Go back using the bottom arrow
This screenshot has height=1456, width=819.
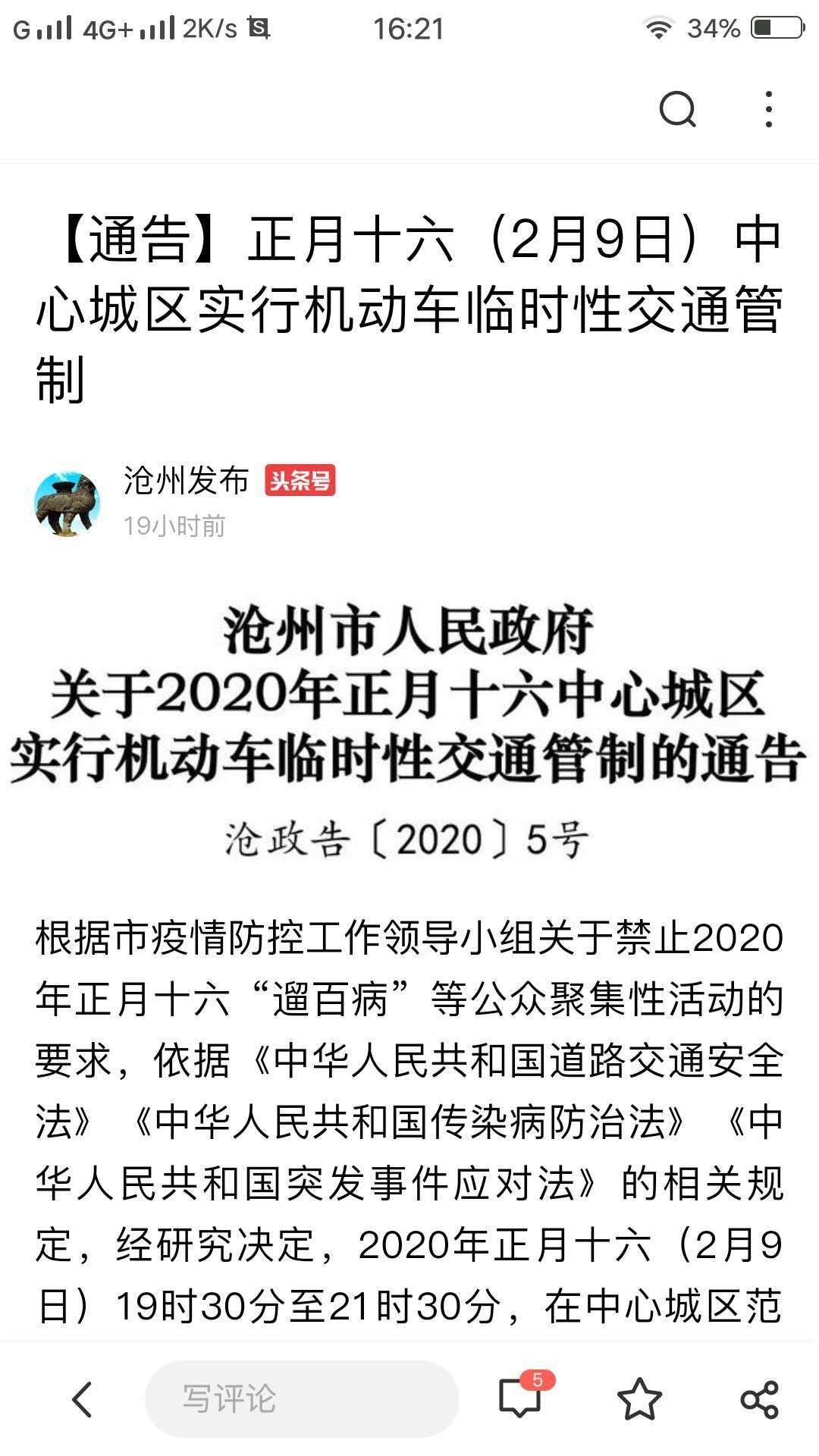pos(83,1399)
